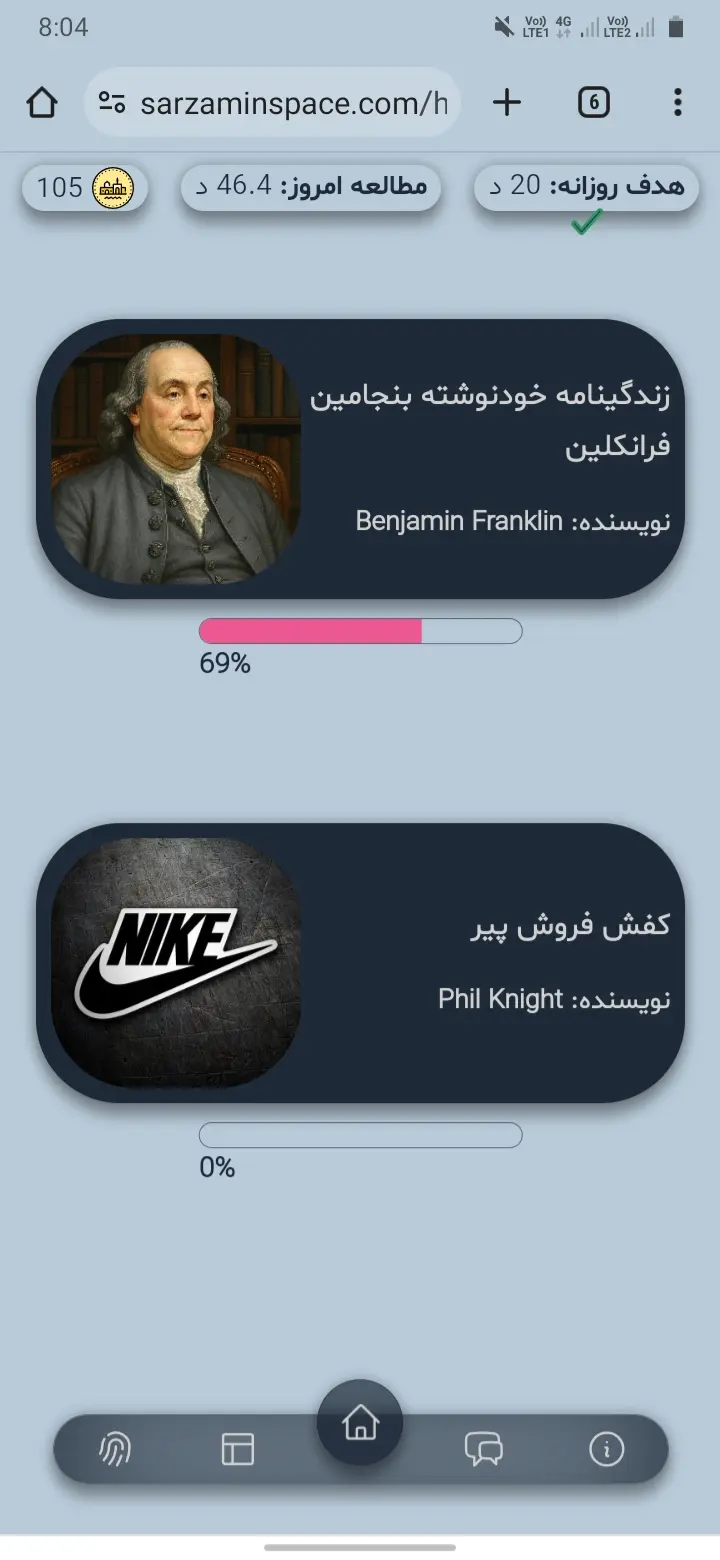Viewport: 720px width, 1560px height.
Task: Switch to the layout tab in bottom bar
Action: [237, 1449]
